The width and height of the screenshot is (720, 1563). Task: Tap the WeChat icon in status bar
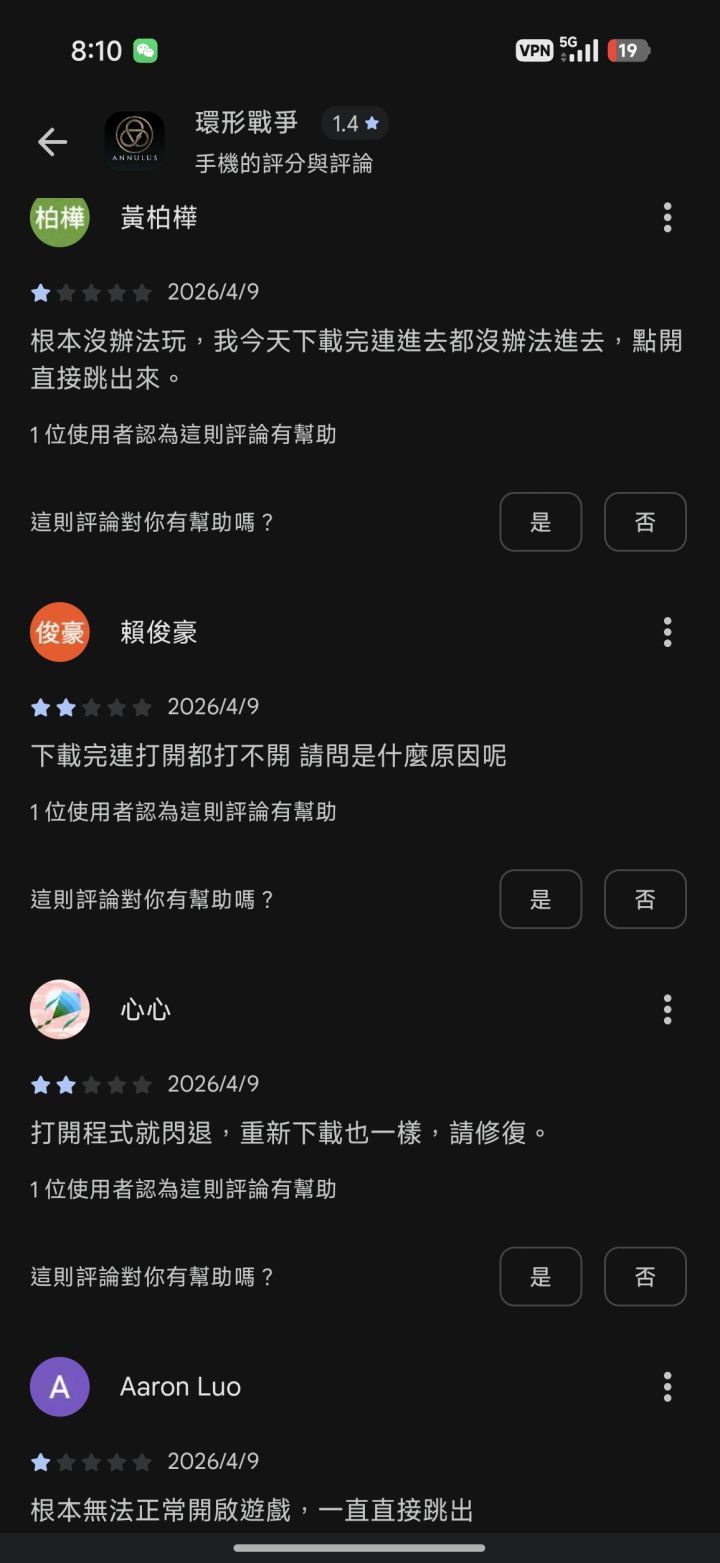click(145, 47)
